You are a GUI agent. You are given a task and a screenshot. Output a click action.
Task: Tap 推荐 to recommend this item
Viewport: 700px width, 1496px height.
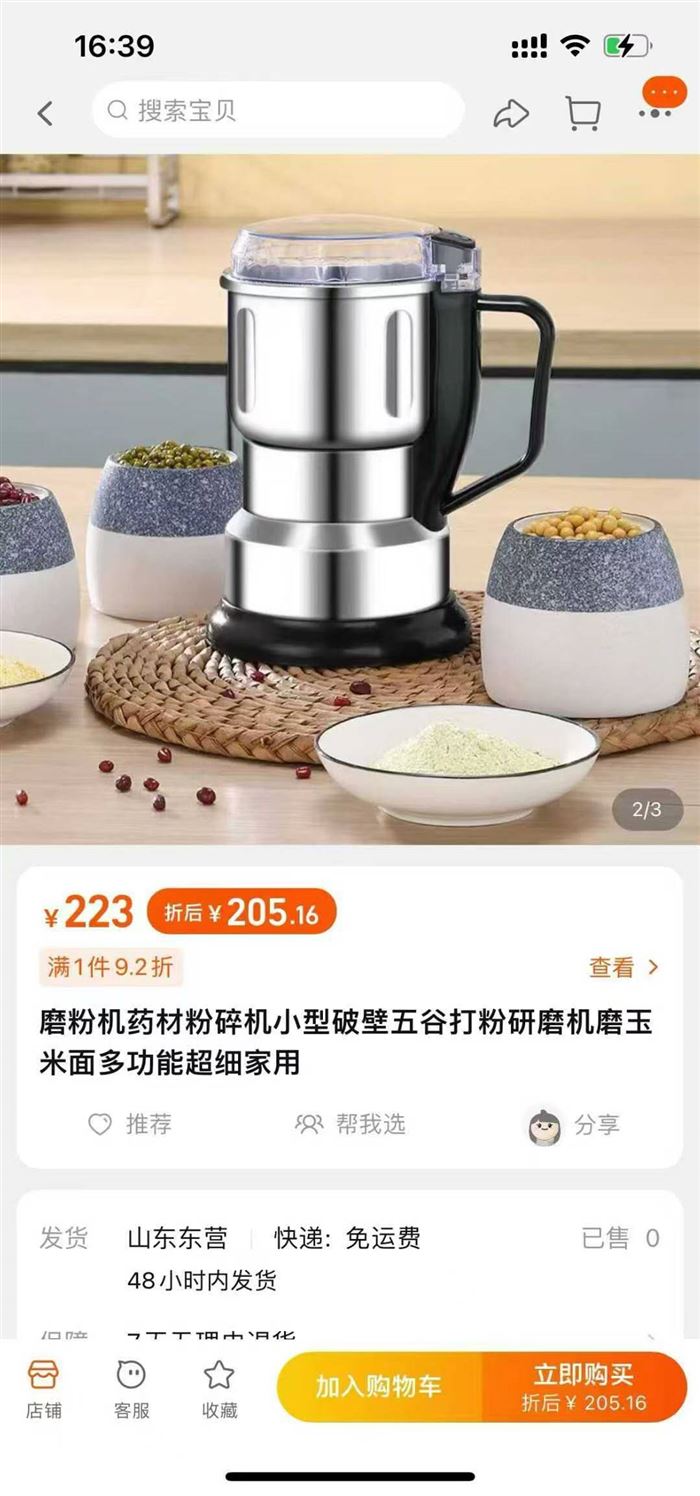point(130,1124)
